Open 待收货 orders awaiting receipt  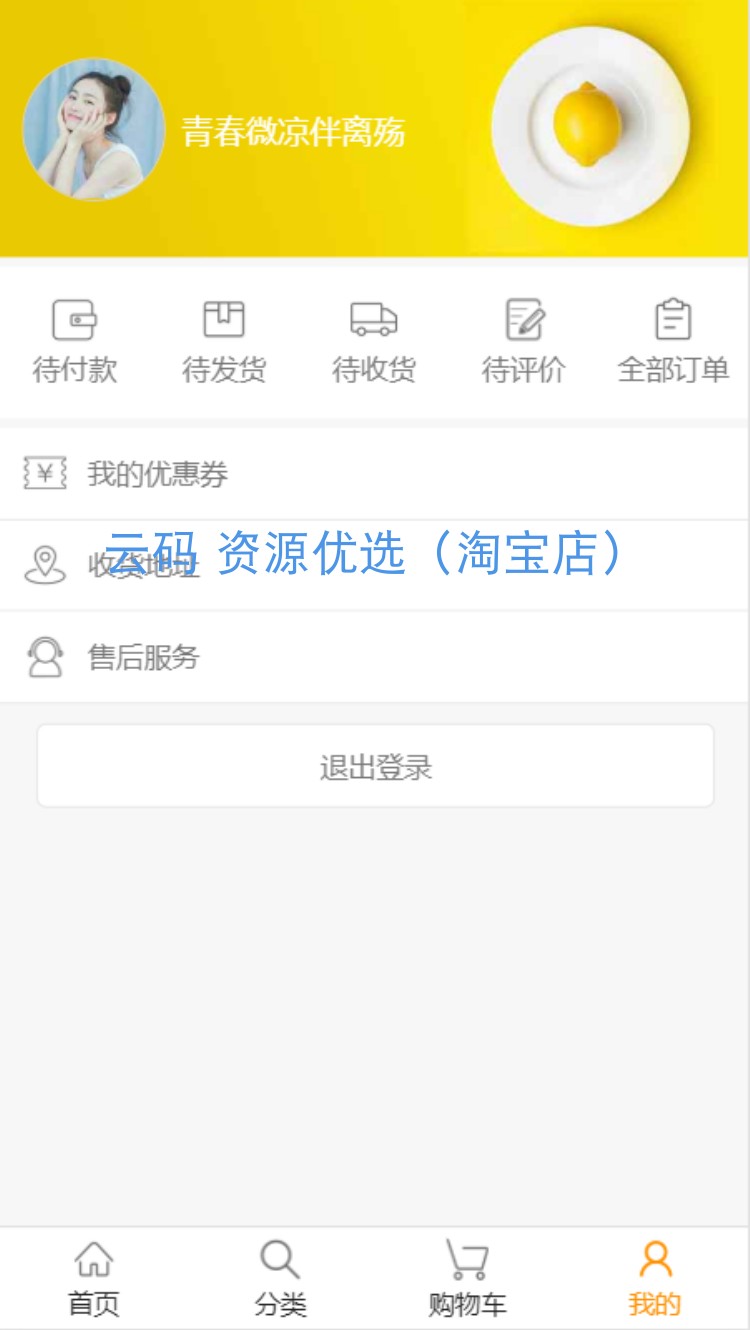click(x=374, y=342)
